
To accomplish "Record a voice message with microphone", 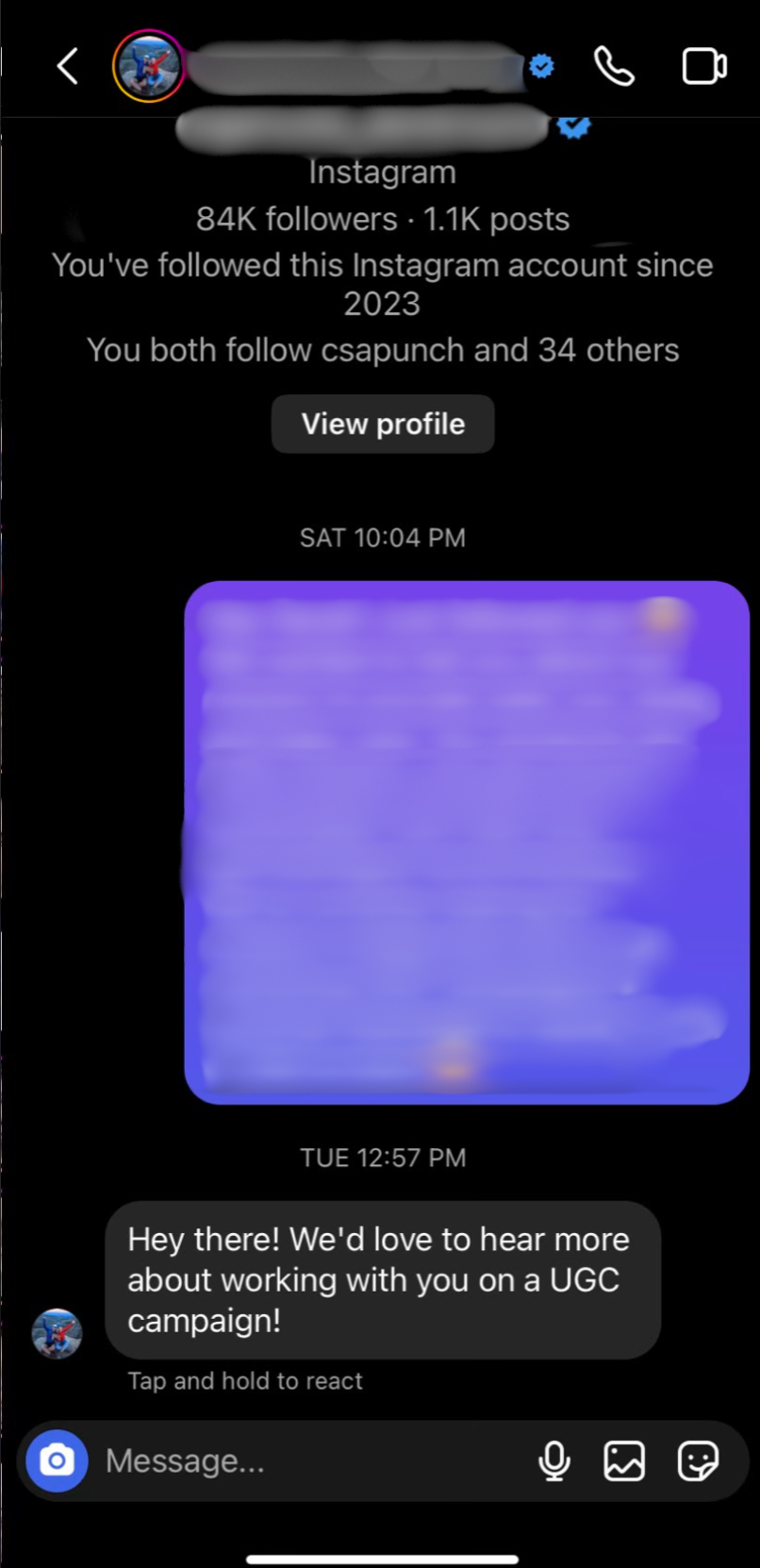I will tap(554, 1460).
